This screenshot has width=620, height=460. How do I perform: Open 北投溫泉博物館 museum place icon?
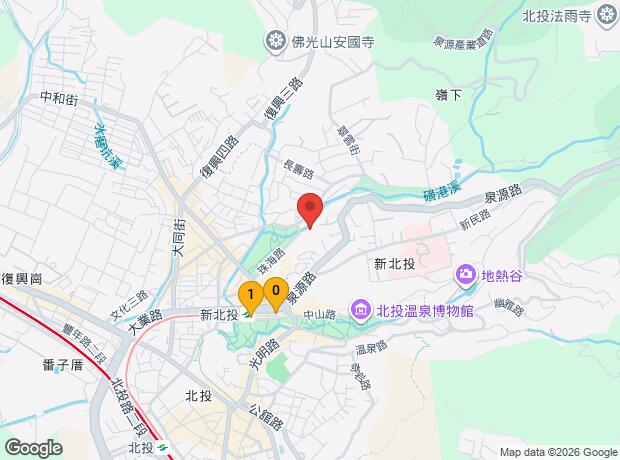pyautogui.click(x=360, y=310)
